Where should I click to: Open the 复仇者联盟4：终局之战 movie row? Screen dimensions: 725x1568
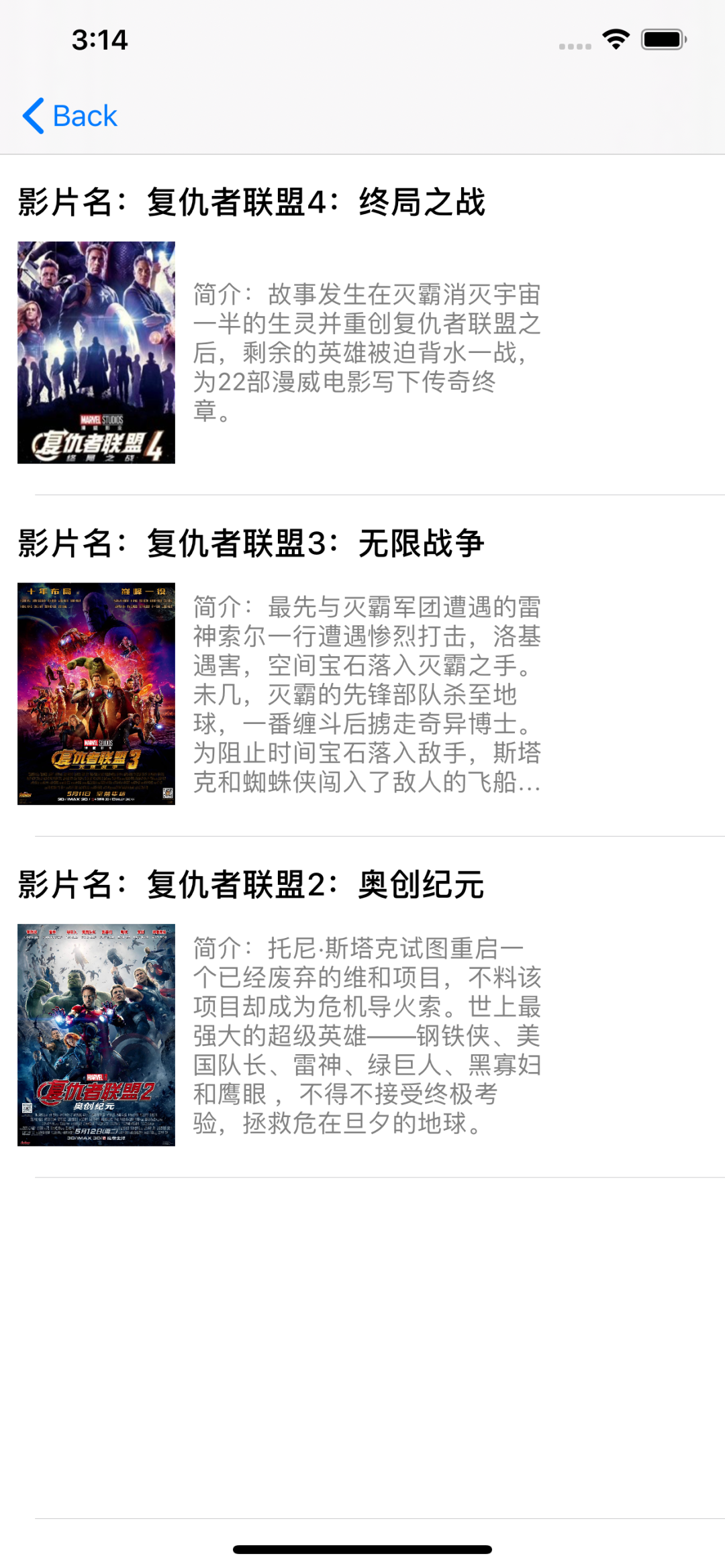362,325
